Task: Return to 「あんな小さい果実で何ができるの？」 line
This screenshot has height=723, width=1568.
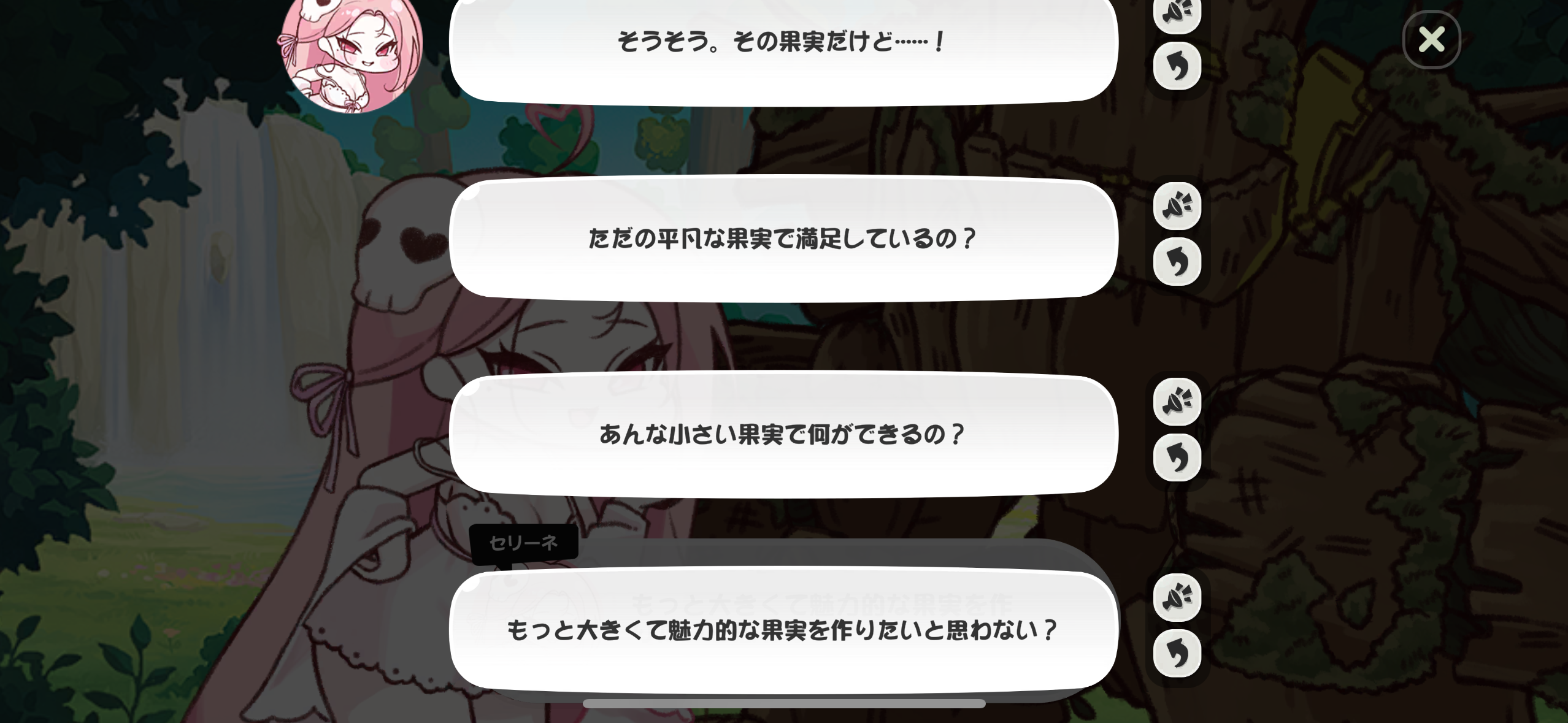Action: point(1177,457)
